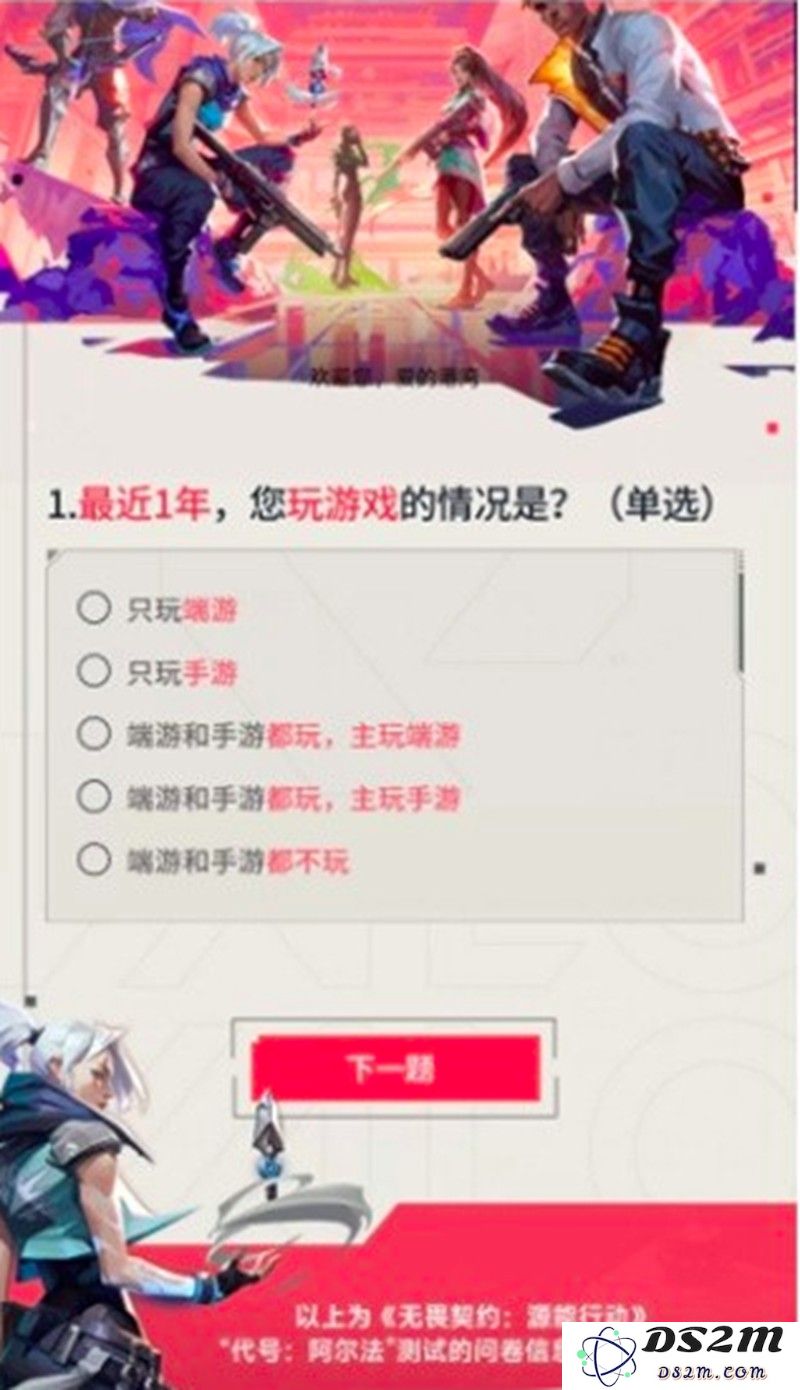The width and height of the screenshot is (800, 1390).
Task: Choose 端游和手游都玩，主玩手游
Action: 94,797
